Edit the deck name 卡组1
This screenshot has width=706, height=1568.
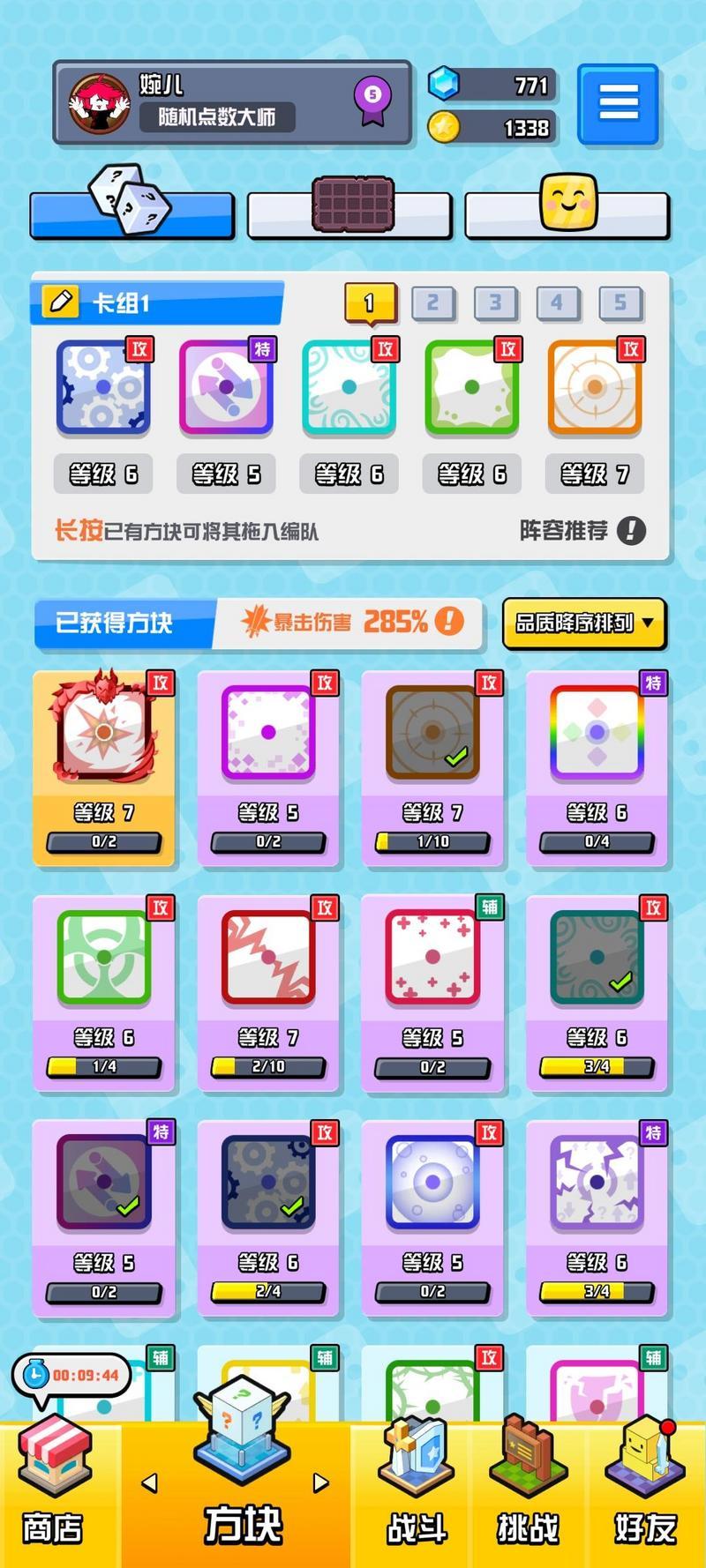point(60,302)
